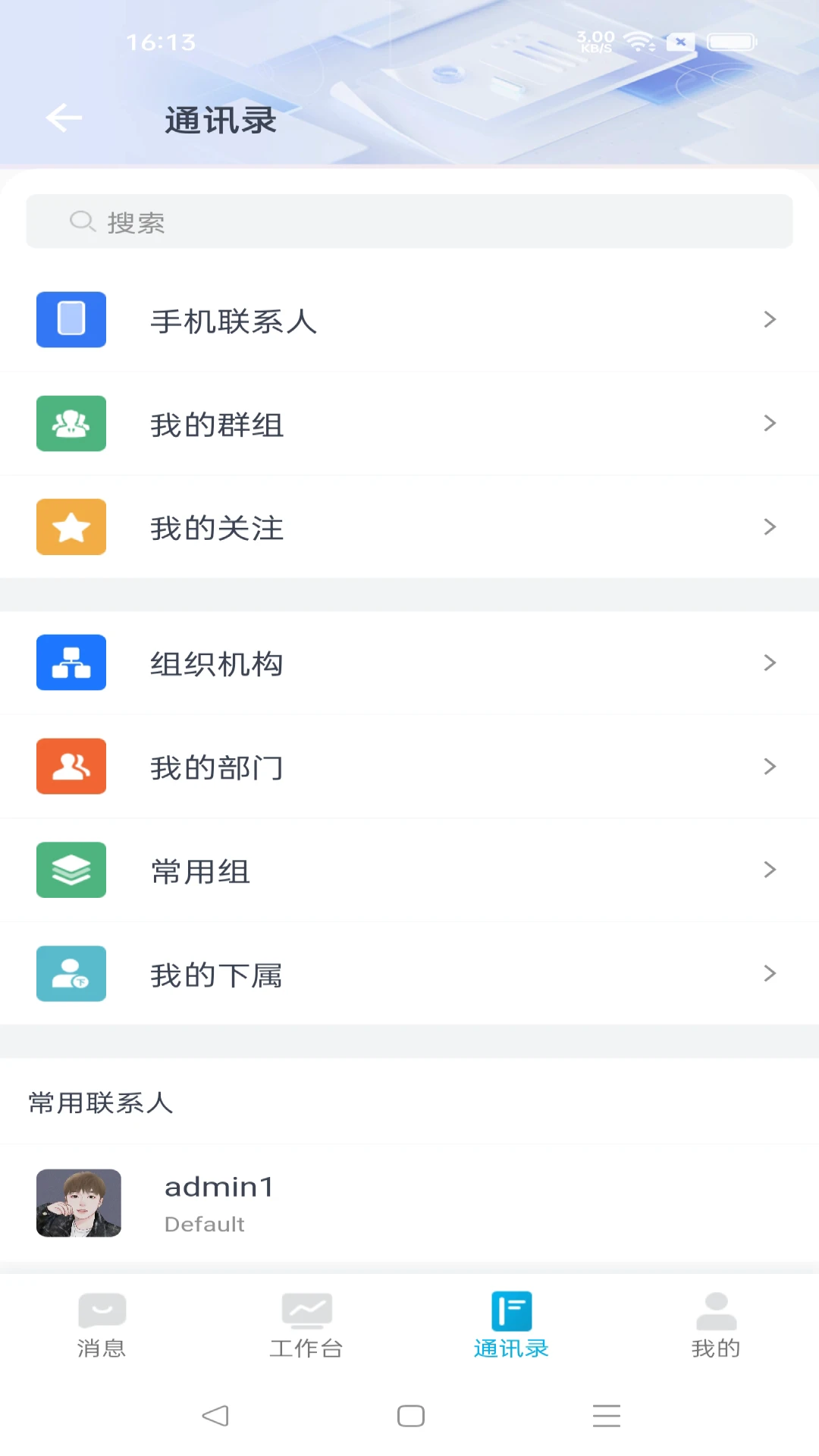Open the 手机联系人 phone contacts icon
The image size is (819, 1456).
[71, 320]
